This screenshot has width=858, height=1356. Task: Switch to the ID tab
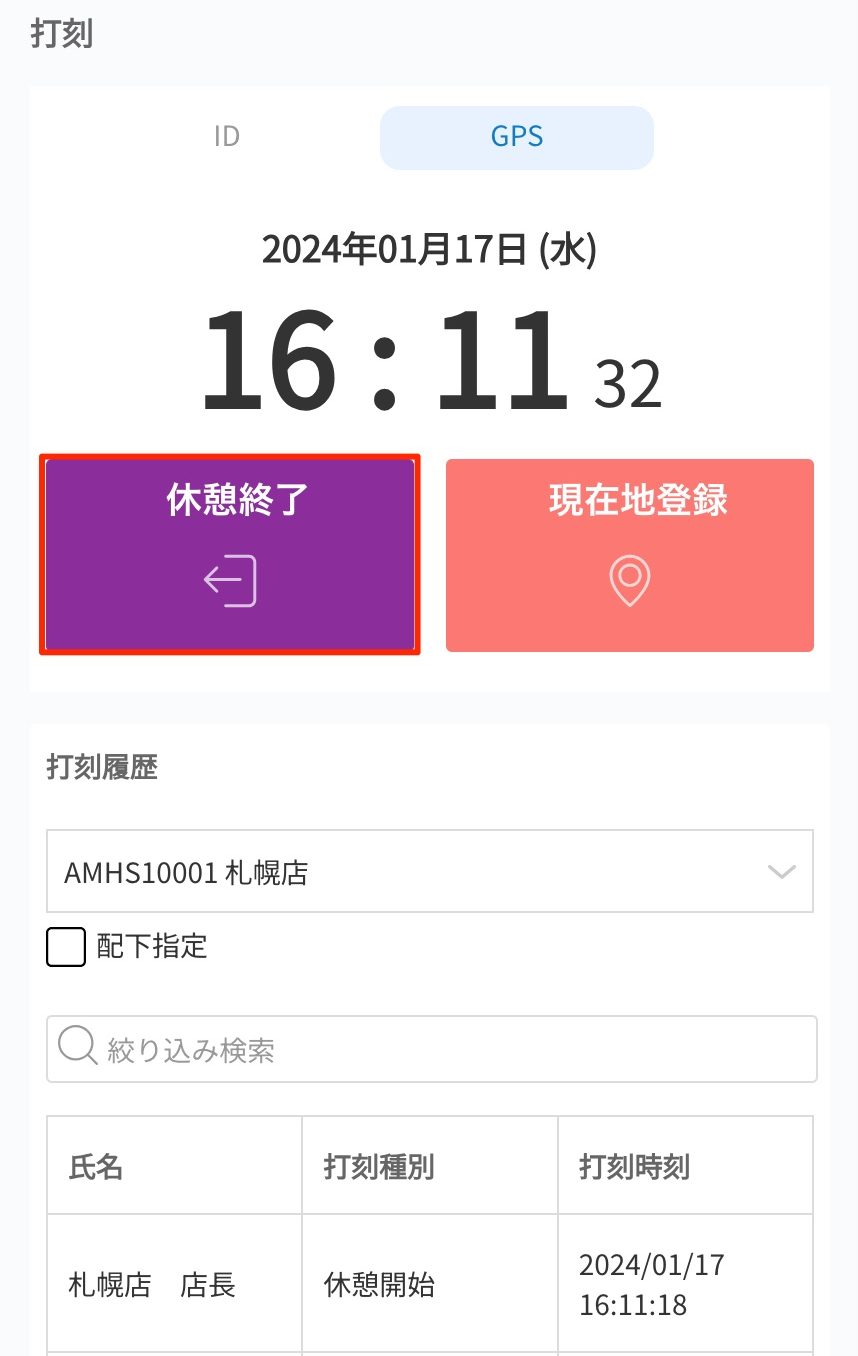click(227, 137)
